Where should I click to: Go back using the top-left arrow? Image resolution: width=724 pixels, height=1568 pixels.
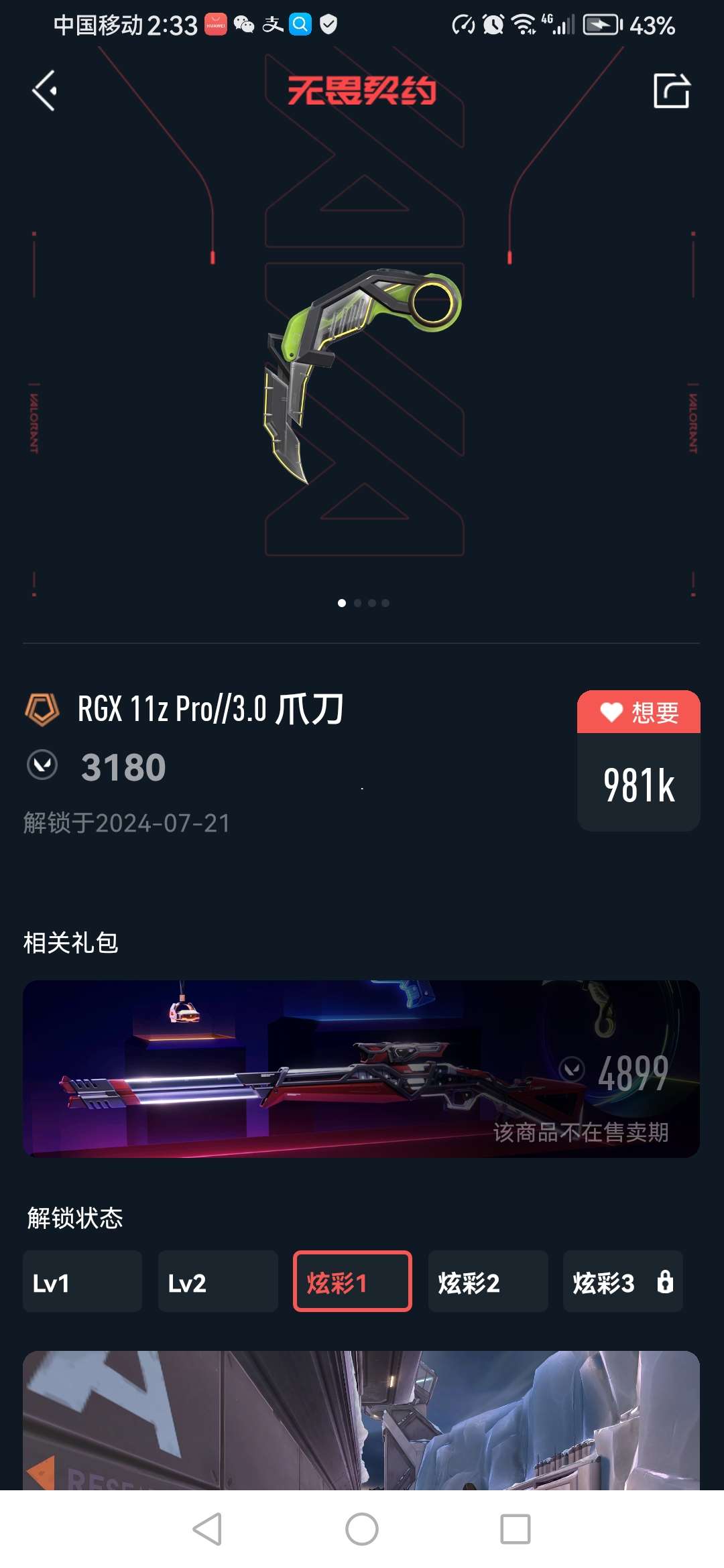[x=45, y=90]
